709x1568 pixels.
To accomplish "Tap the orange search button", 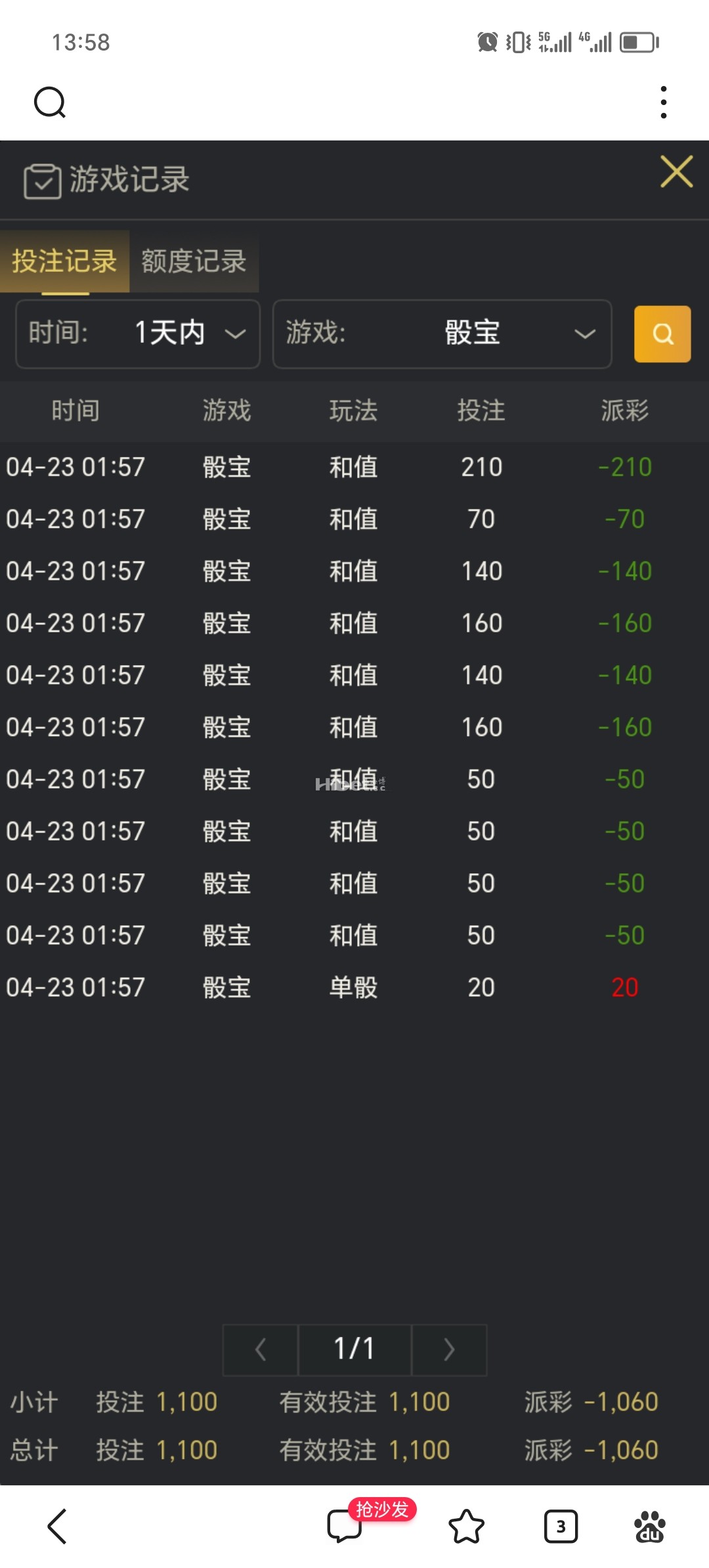I will [x=662, y=334].
